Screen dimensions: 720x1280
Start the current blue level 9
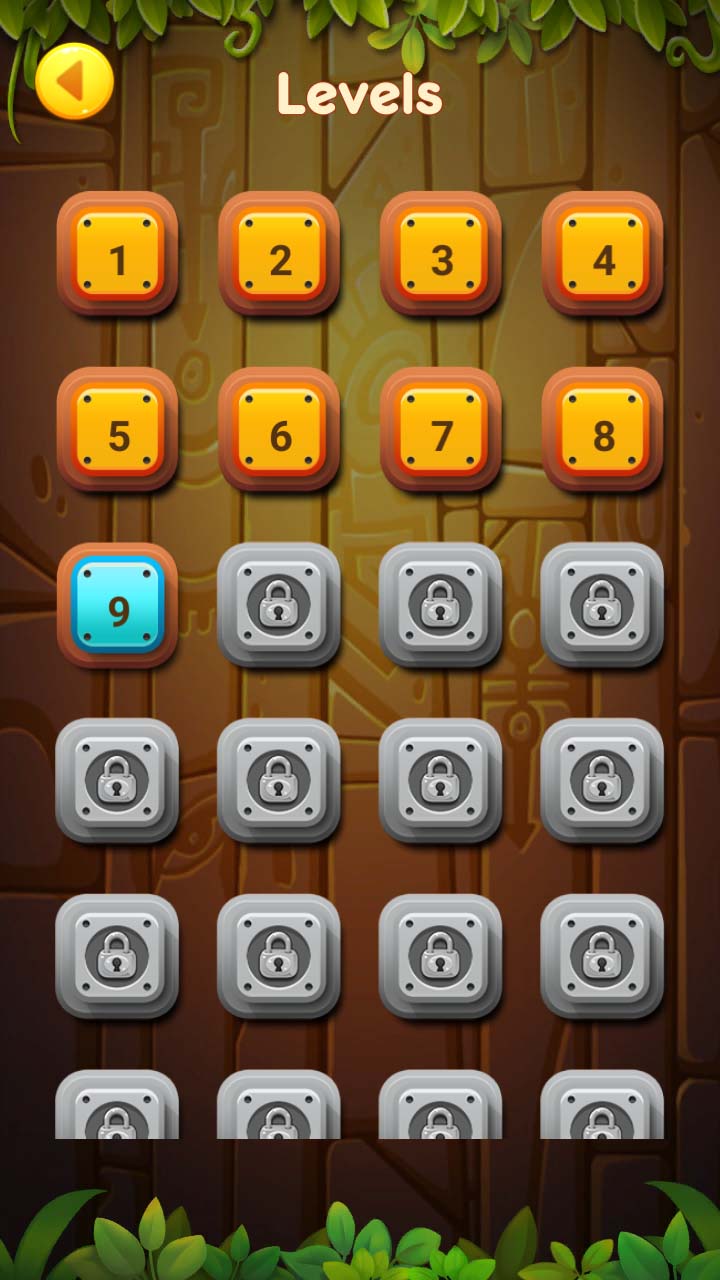point(118,606)
